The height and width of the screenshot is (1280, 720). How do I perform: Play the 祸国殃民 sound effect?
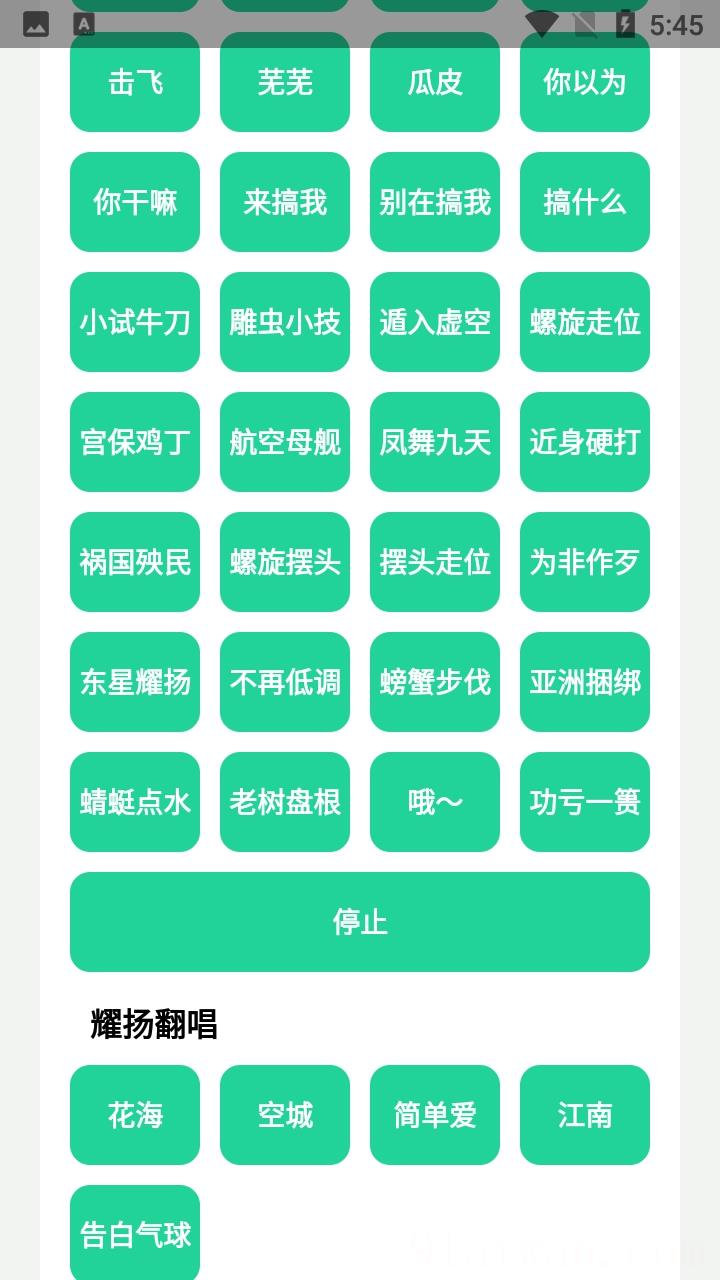click(x=135, y=562)
